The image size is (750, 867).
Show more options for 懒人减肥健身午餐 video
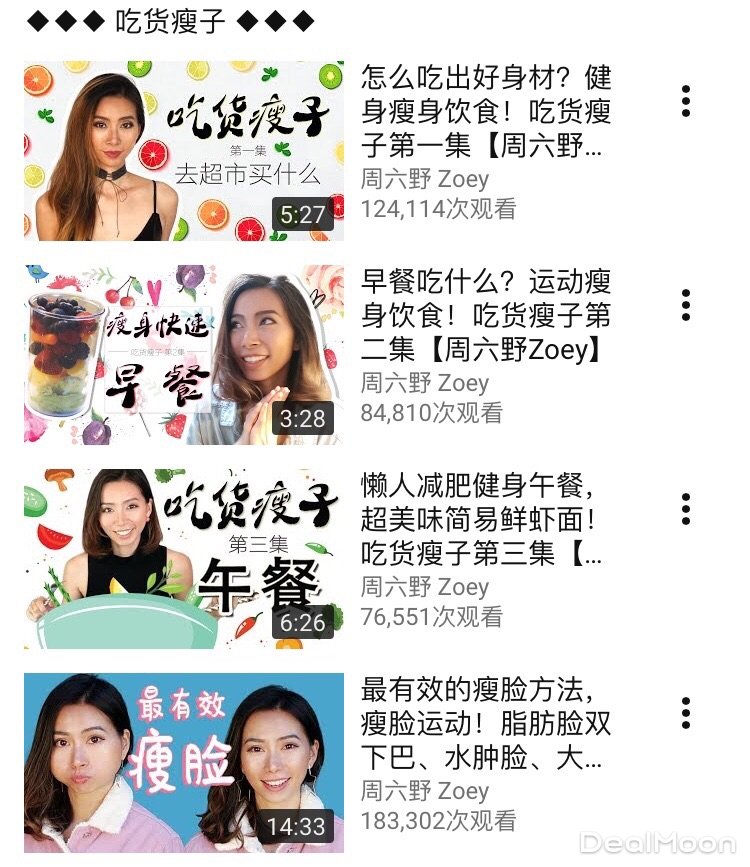tap(686, 509)
